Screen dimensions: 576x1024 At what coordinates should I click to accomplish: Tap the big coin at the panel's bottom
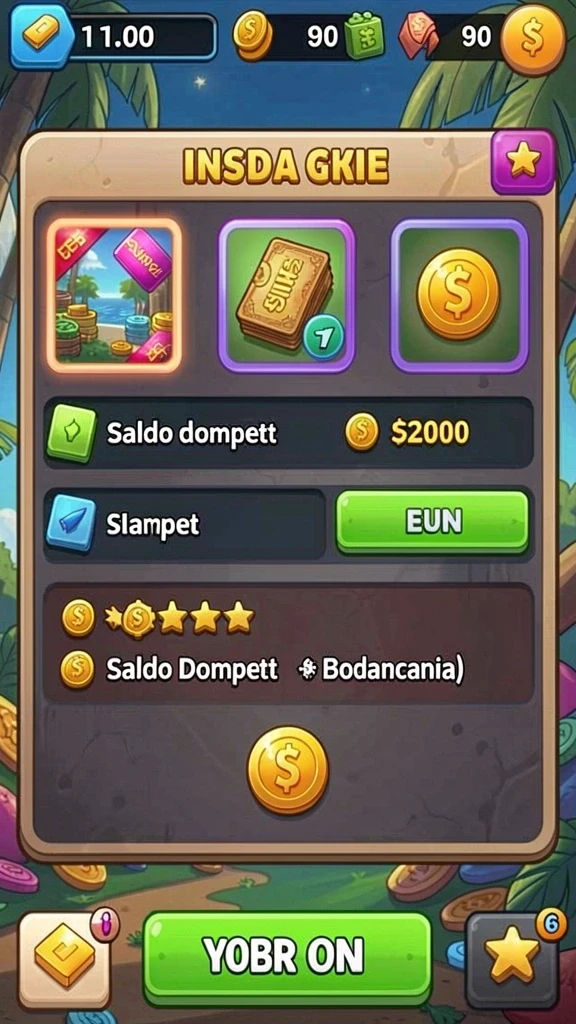tap(287, 771)
